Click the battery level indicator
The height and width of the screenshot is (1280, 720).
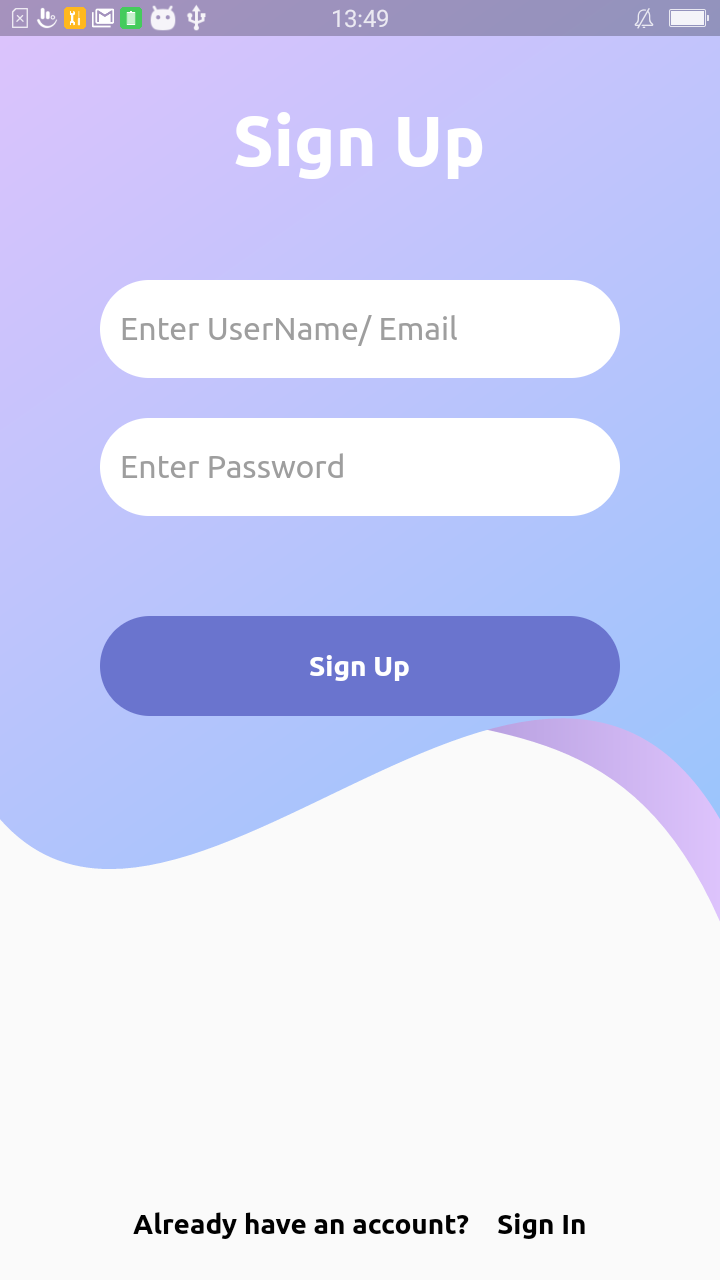pos(686,17)
